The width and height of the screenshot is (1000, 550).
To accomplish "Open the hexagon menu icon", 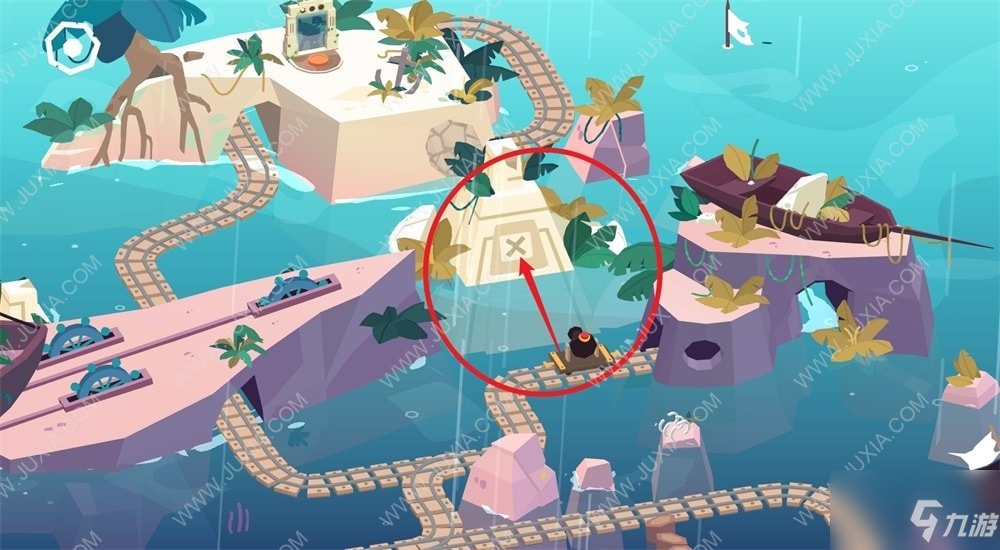I will tap(72, 43).
